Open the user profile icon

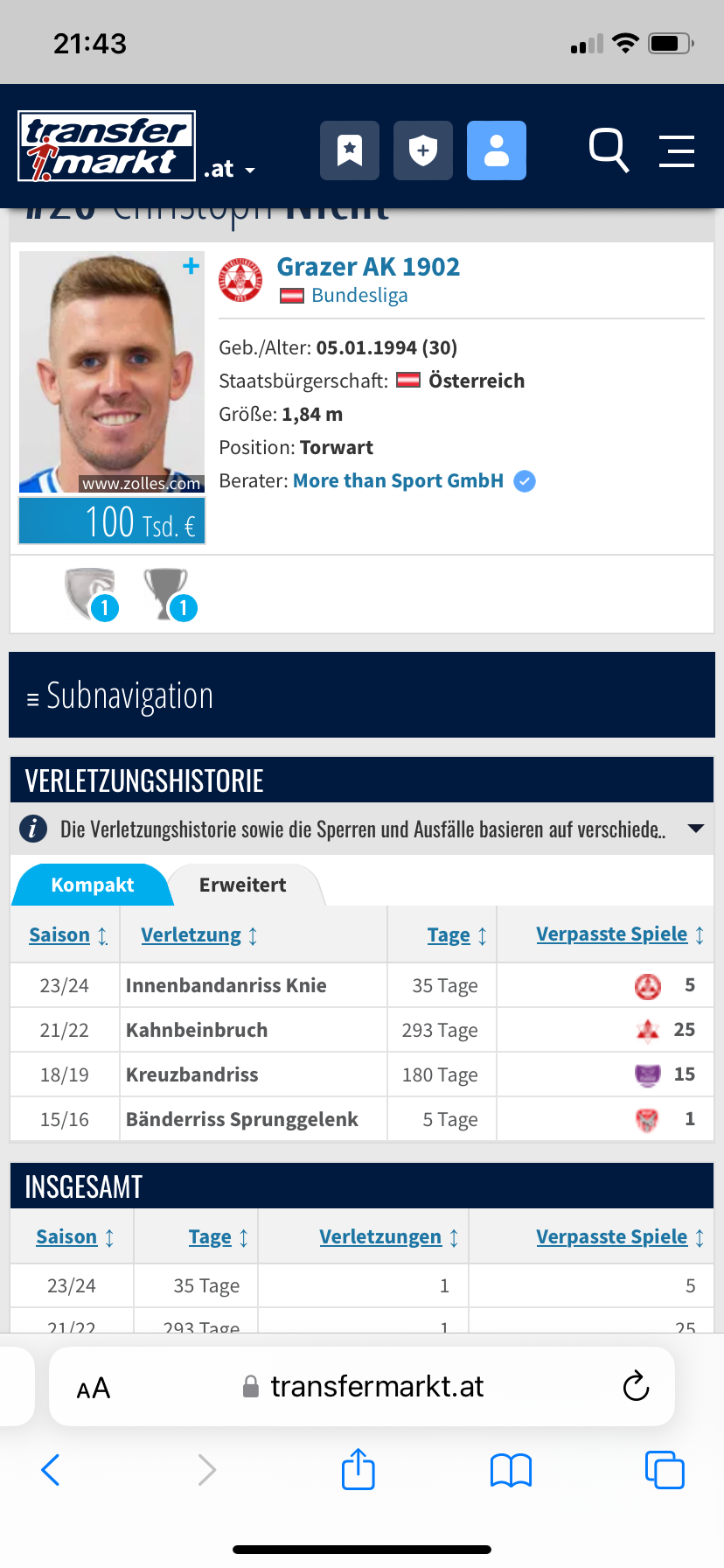point(497,150)
